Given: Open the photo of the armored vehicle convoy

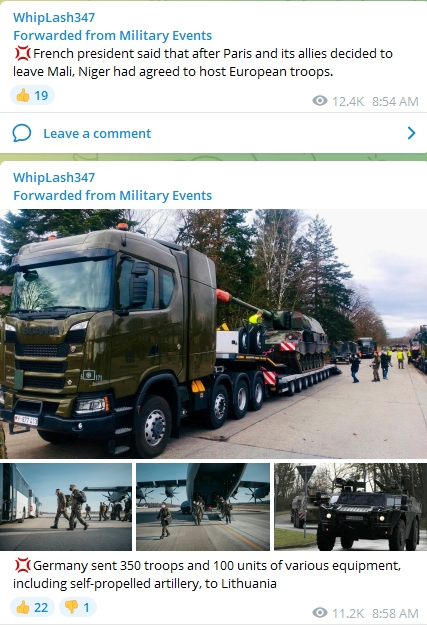Looking at the screenshot, I should (x=351, y=507).
